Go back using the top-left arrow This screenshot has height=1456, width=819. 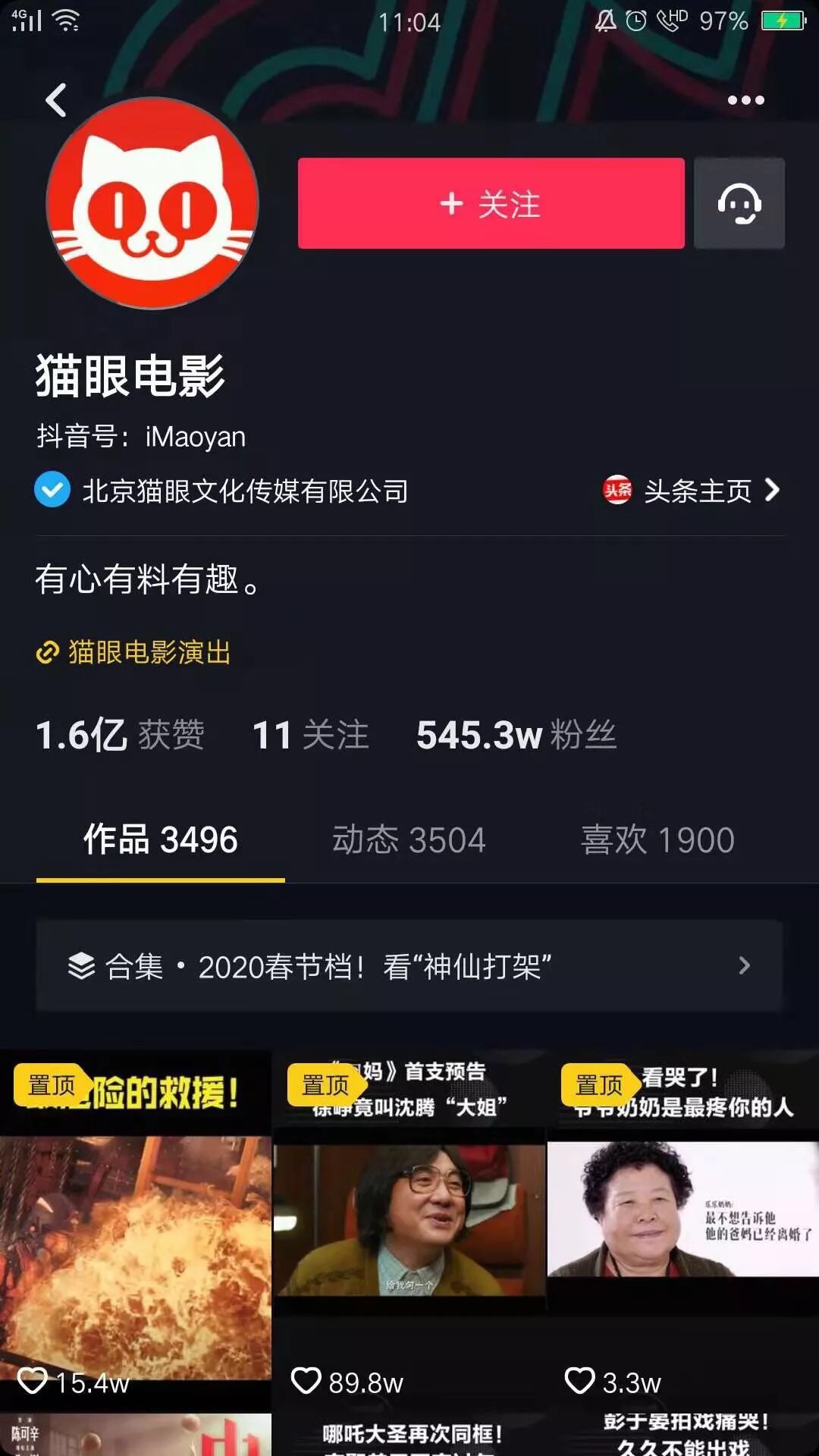tap(56, 100)
